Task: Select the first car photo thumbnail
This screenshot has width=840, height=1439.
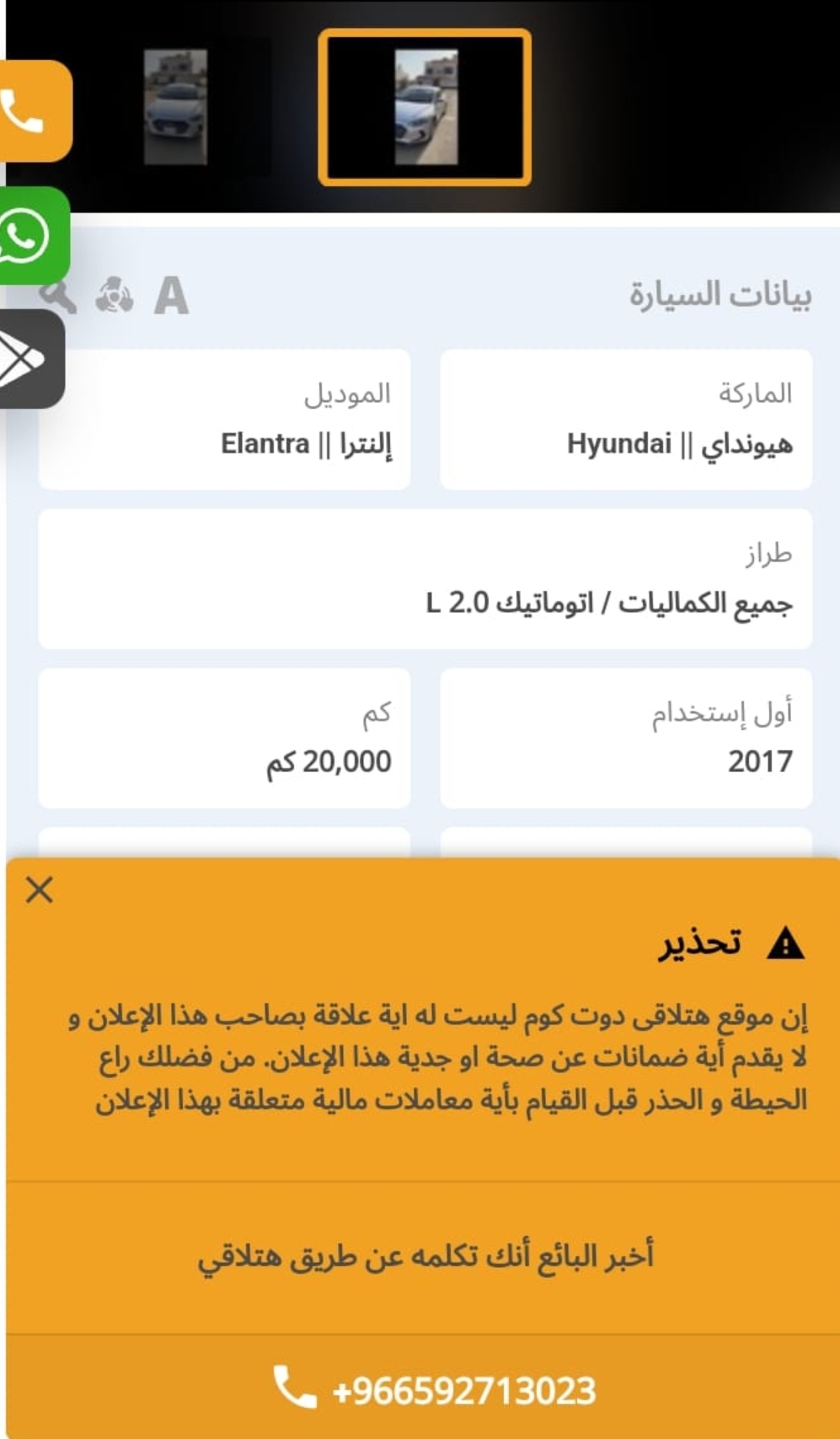Action: tap(175, 107)
